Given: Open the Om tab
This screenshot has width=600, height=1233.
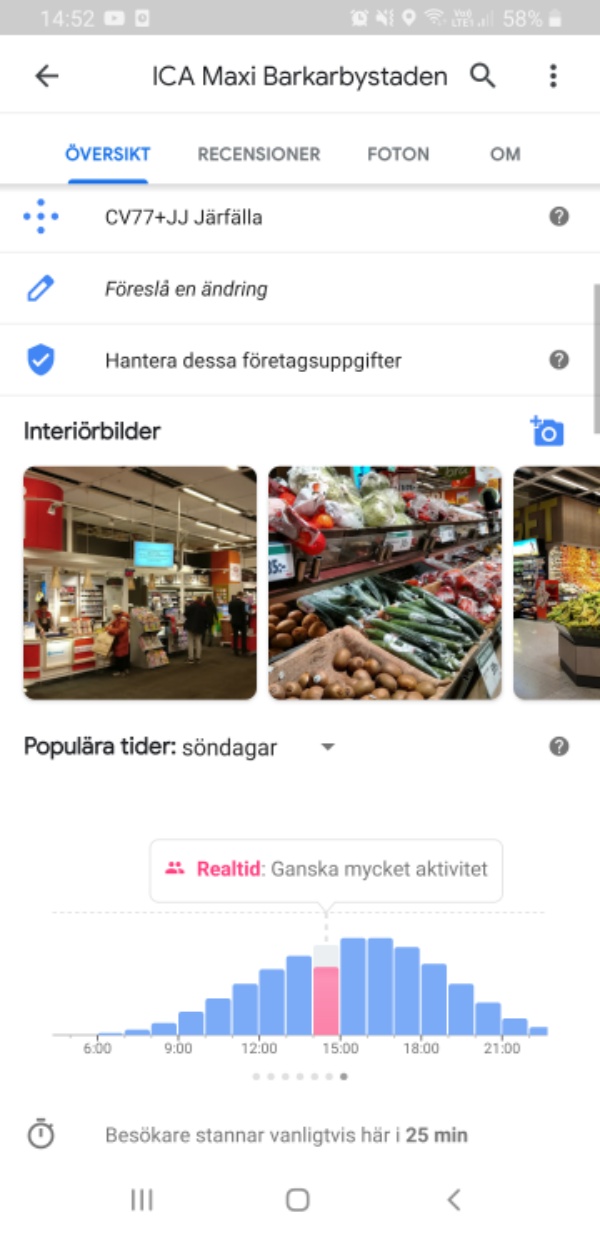Looking at the screenshot, I should pyautogui.click(x=505, y=154).
